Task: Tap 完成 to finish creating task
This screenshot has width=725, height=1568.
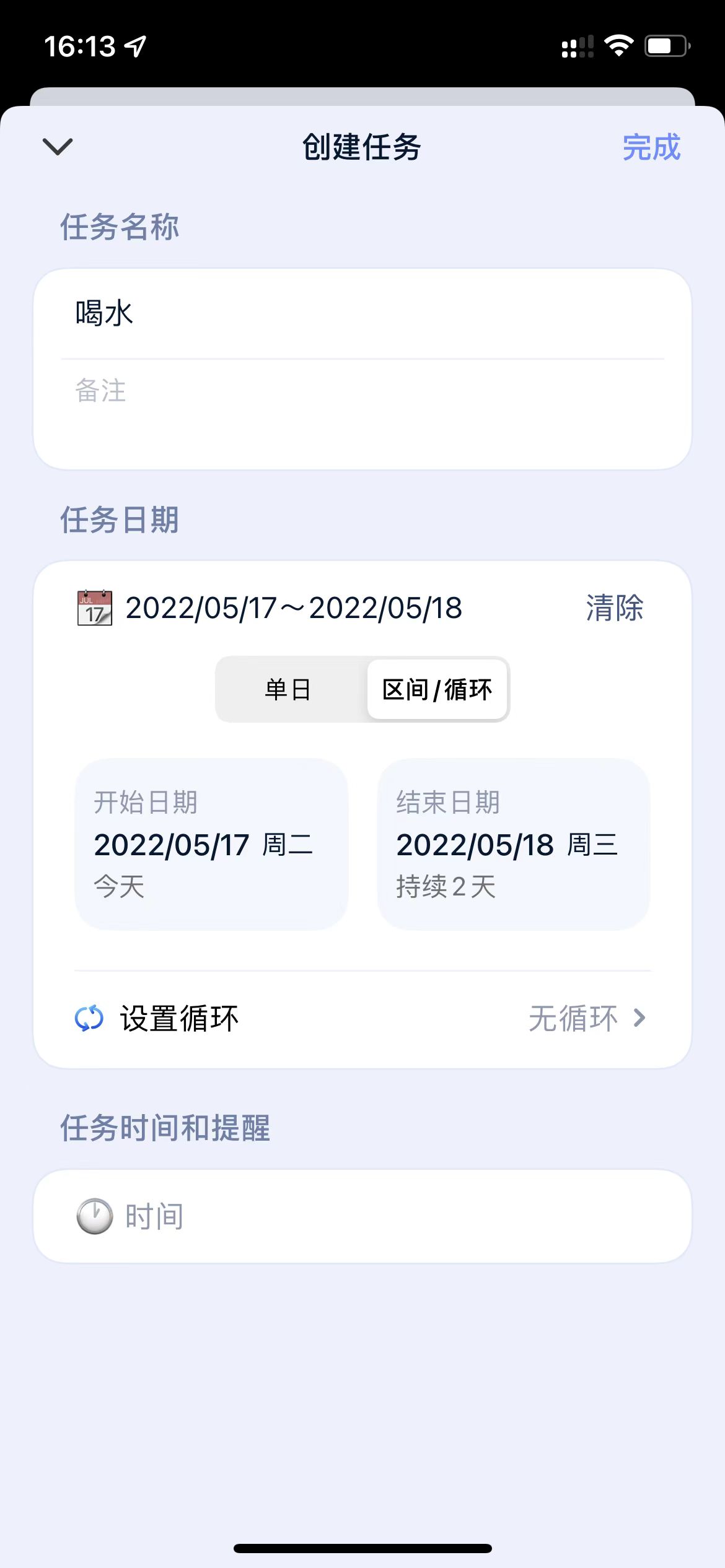Action: [x=651, y=147]
